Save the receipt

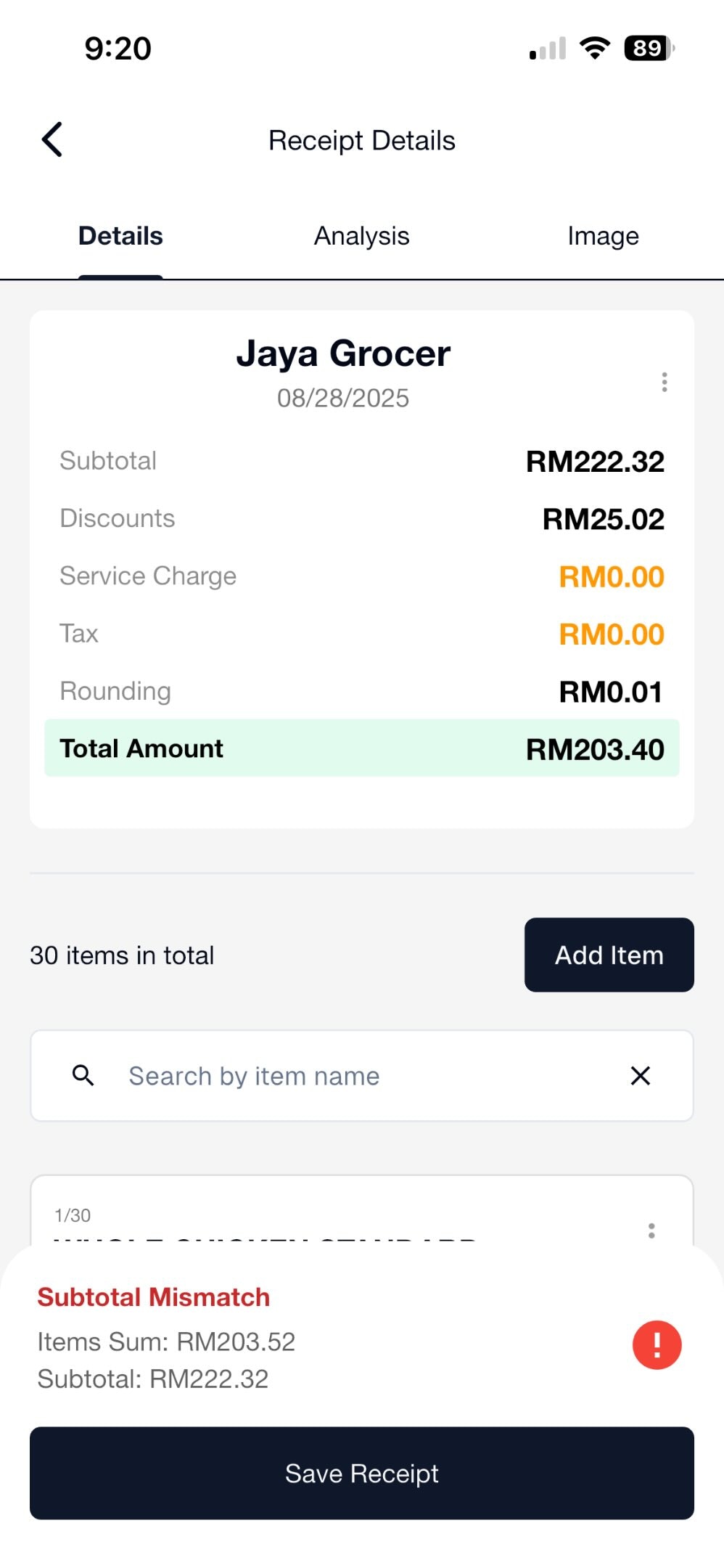(361, 1473)
